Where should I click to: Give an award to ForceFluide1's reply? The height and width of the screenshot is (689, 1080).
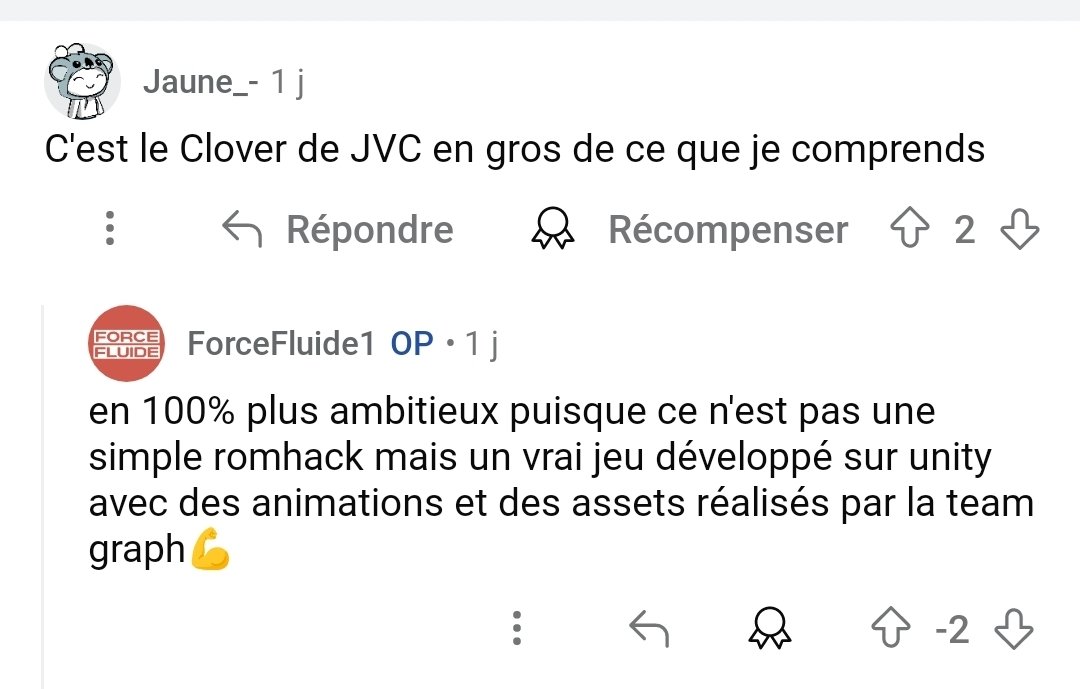pos(769,630)
